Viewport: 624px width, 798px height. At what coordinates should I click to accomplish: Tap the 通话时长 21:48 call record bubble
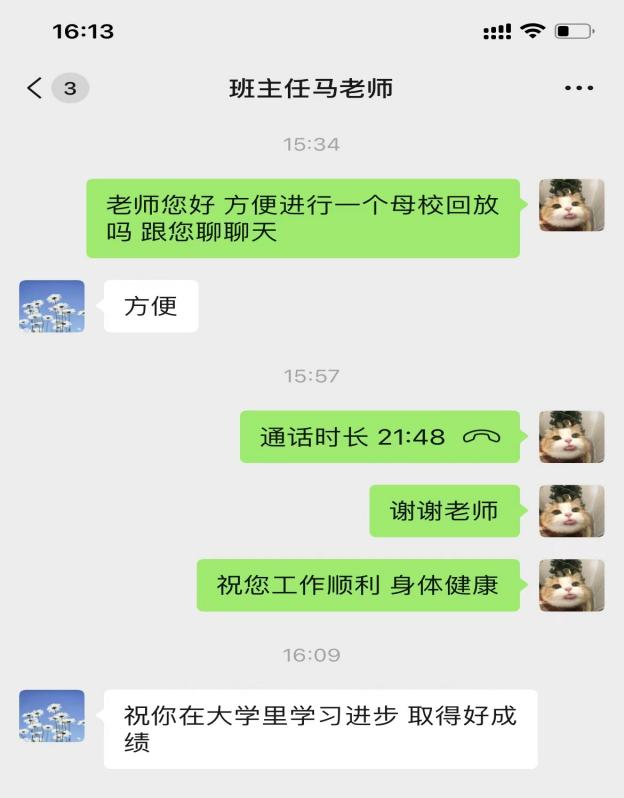(380, 437)
